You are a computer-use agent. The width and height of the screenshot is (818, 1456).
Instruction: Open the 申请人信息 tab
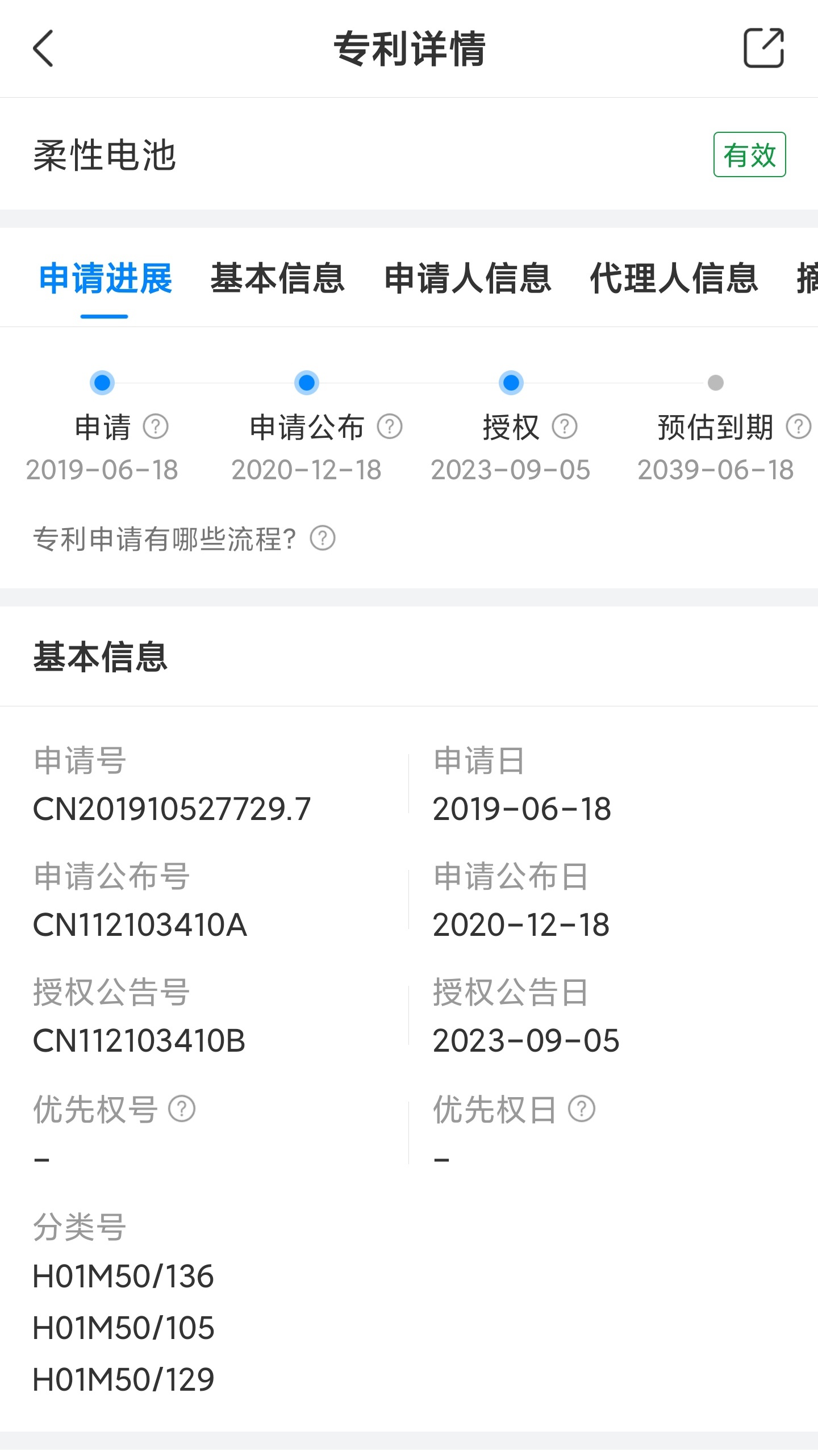468,278
